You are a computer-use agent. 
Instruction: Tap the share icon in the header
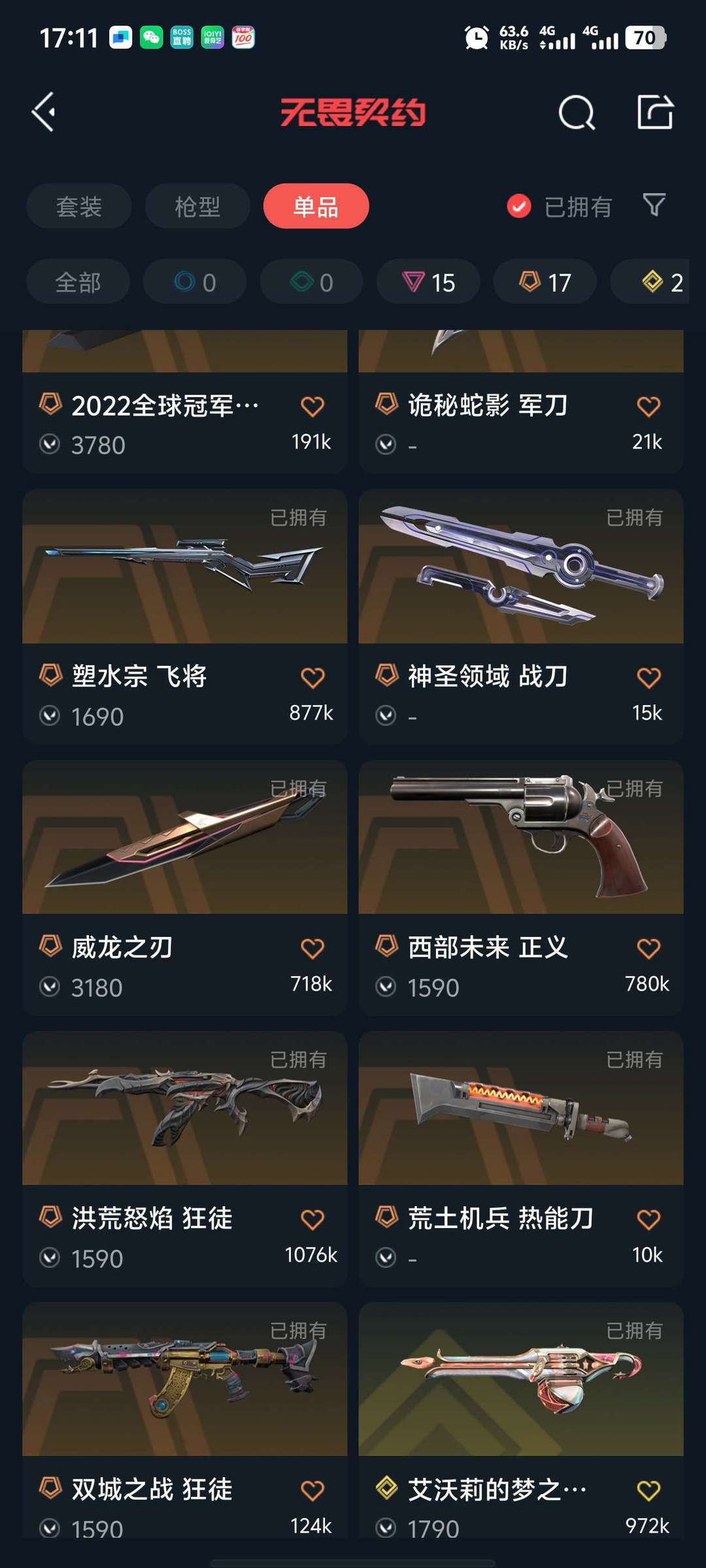click(x=655, y=112)
